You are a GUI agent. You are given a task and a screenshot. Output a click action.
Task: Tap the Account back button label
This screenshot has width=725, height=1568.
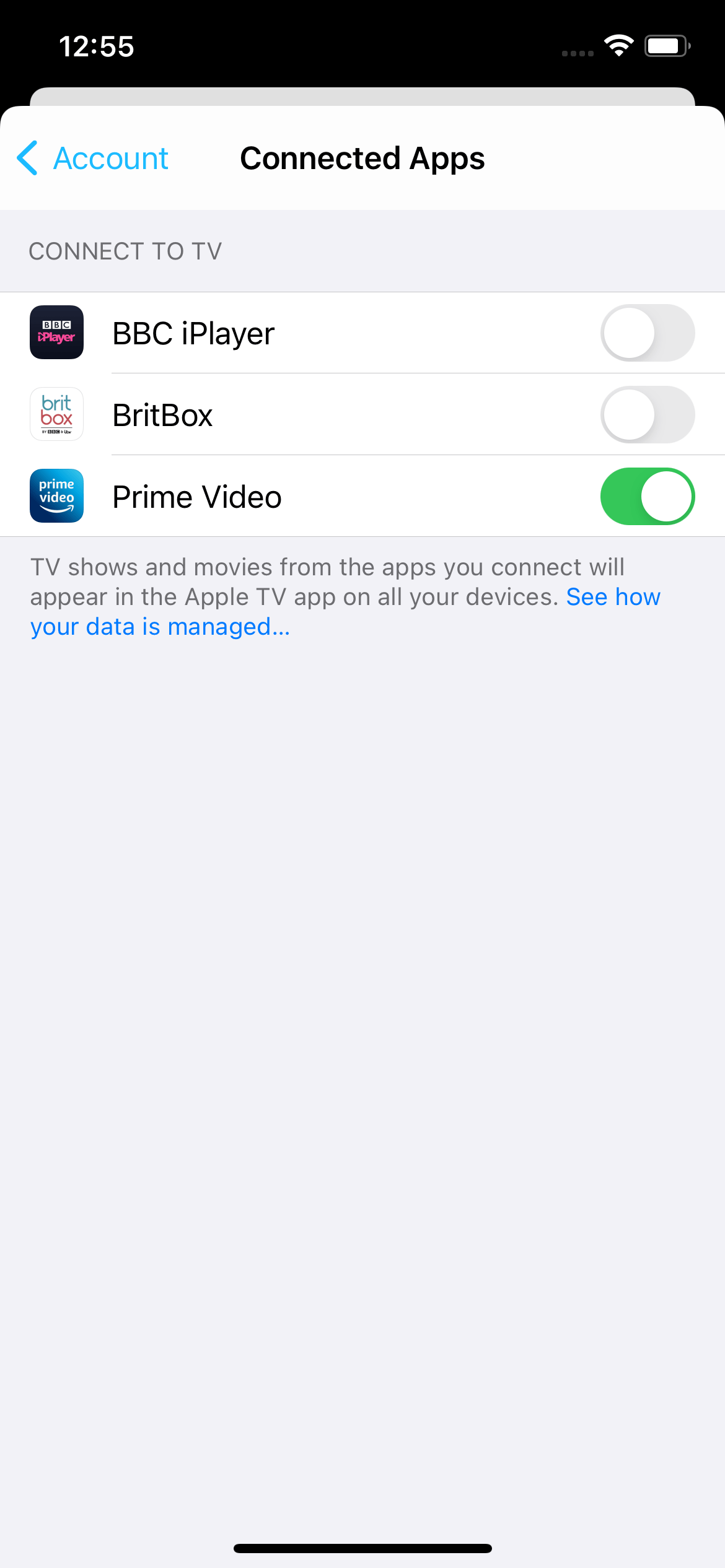110,159
